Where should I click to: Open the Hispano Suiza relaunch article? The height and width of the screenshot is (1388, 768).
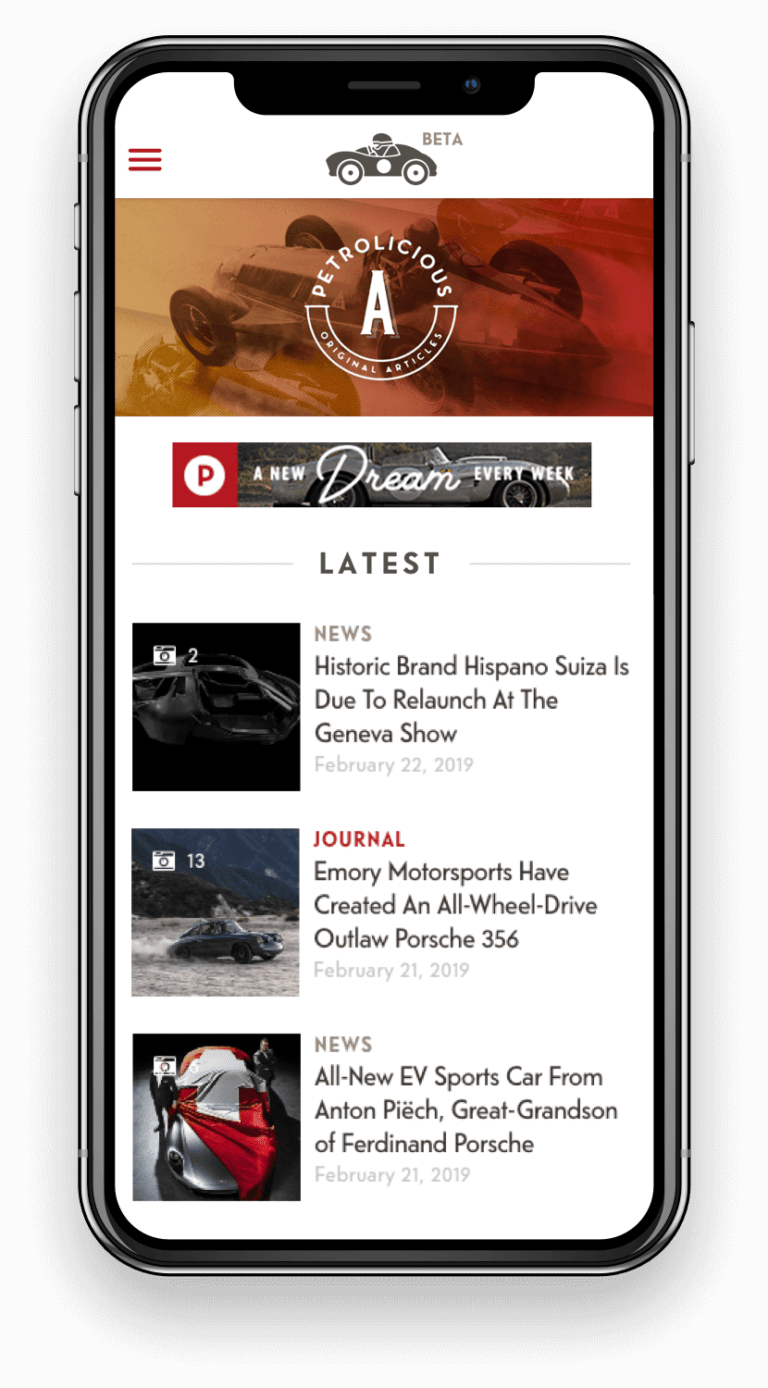[x=472, y=699]
